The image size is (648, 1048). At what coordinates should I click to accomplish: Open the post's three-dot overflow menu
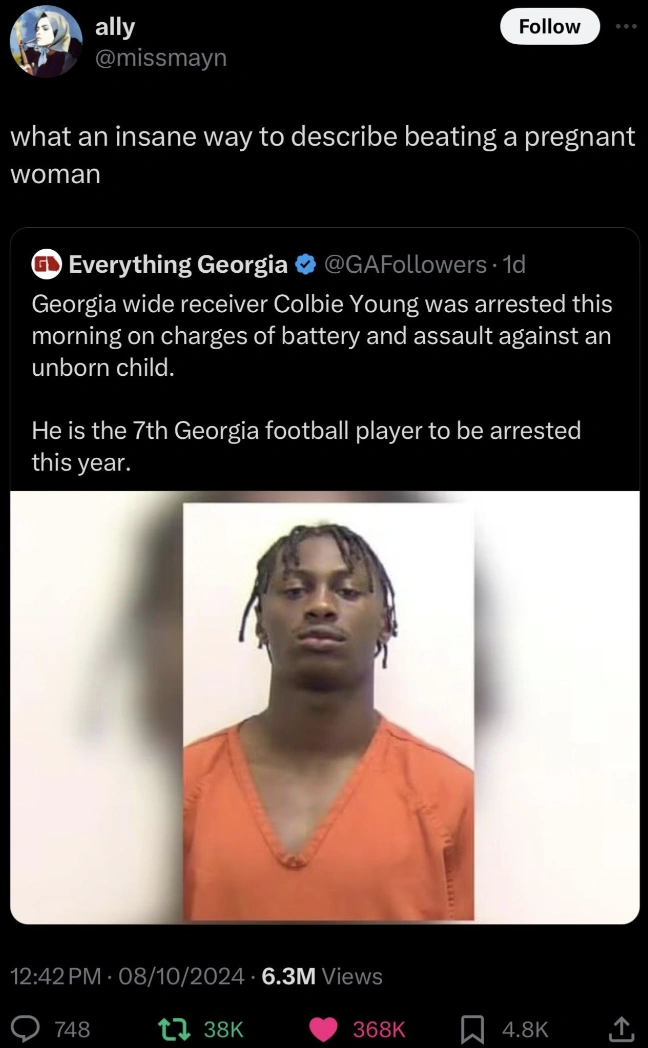tap(626, 26)
